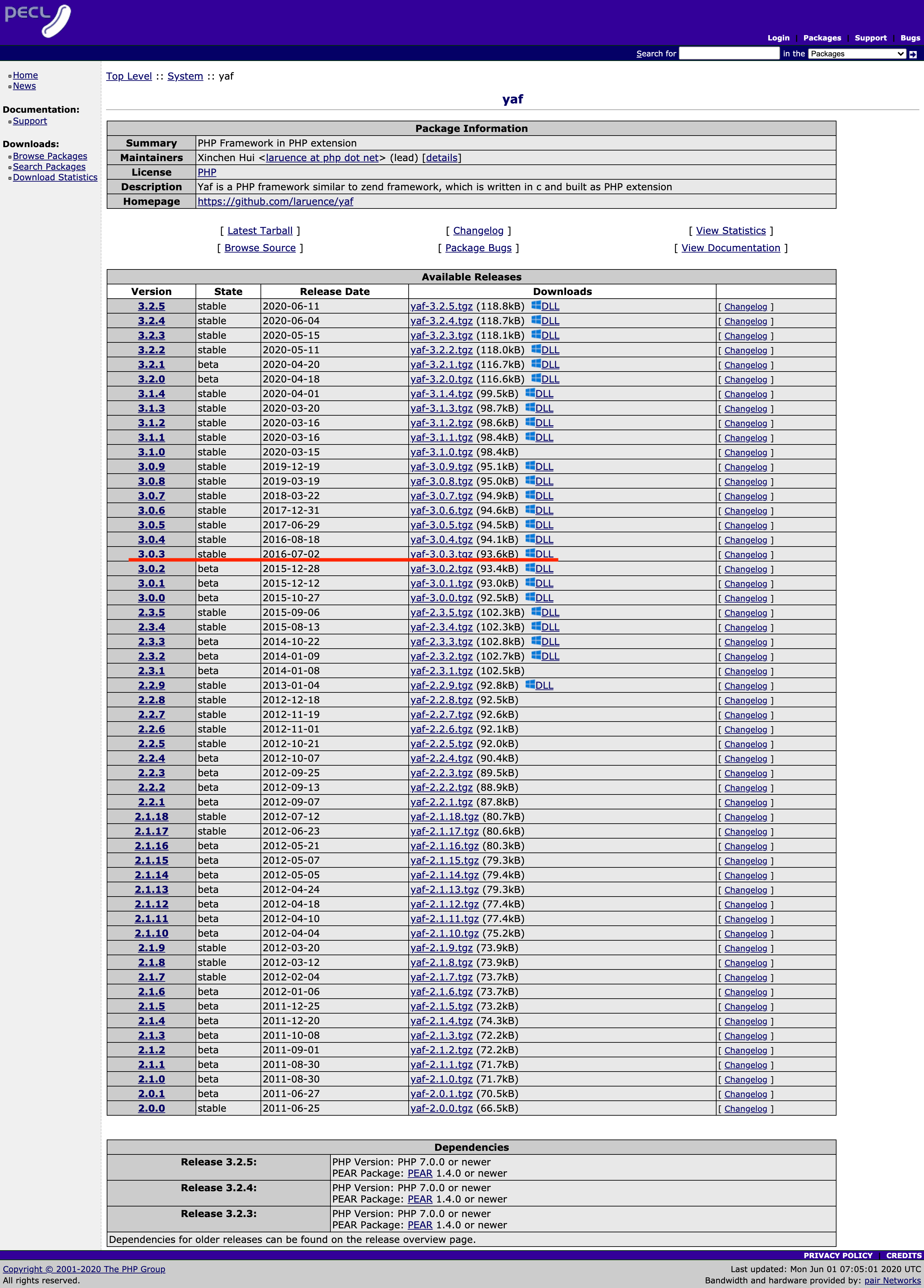Submit search with the arrow icon

[913, 54]
